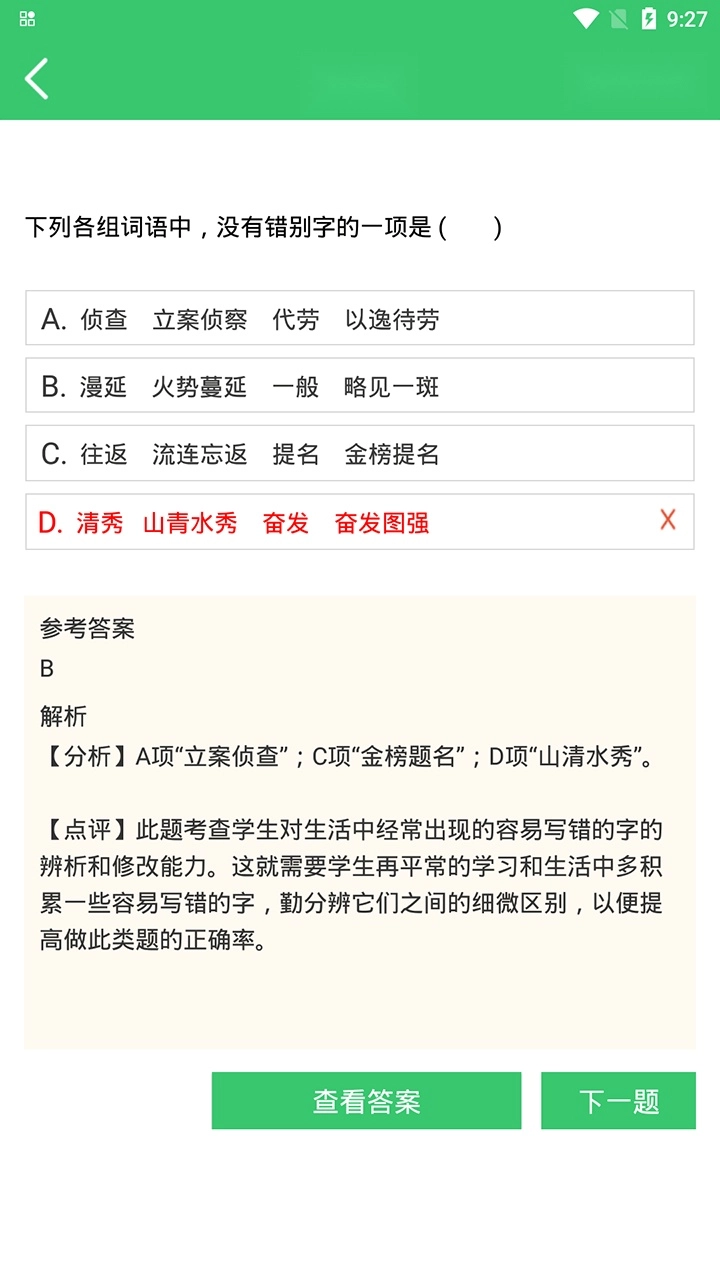Select answer option A with 侦查
The width and height of the screenshot is (720, 1280).
[x=360, y=318]
